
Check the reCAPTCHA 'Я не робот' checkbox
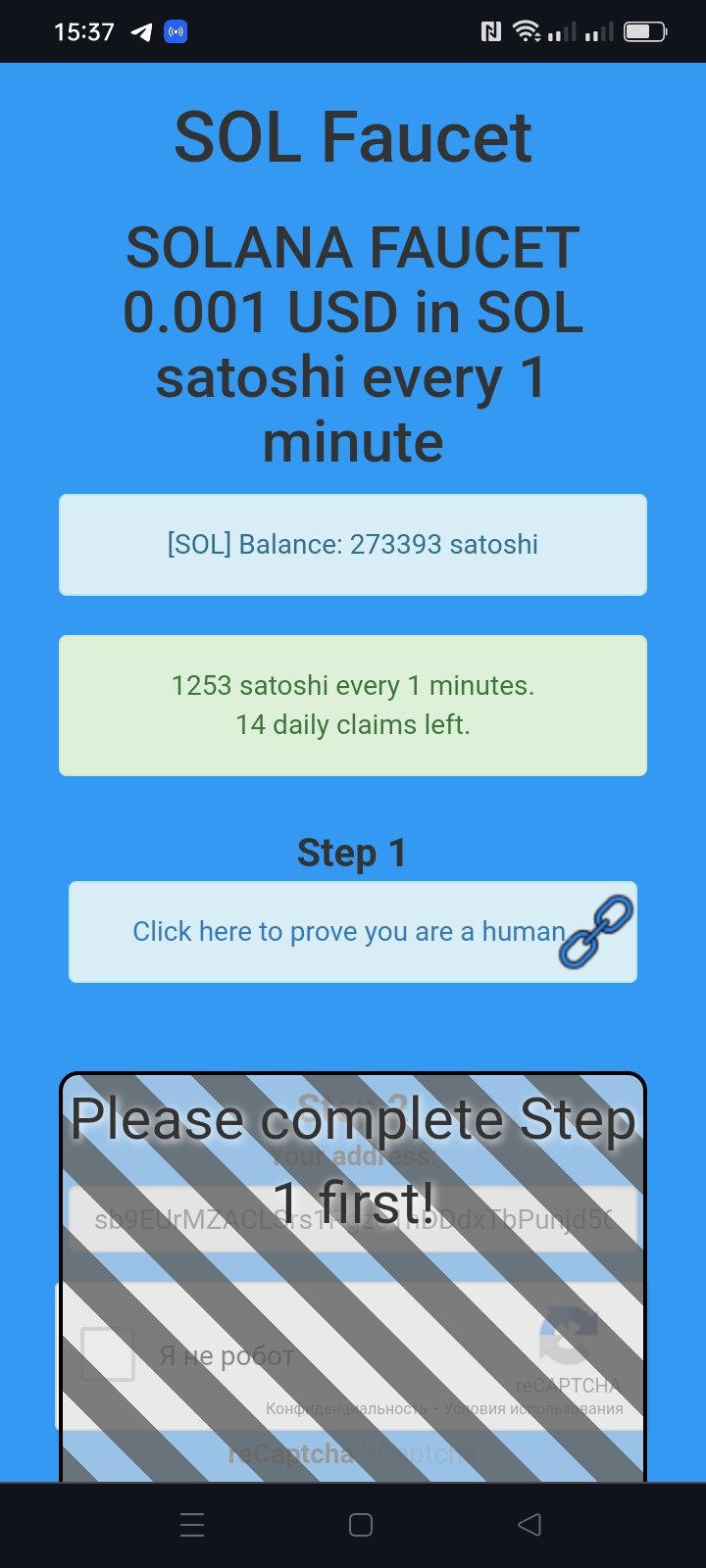click(x=108, y=1354)
